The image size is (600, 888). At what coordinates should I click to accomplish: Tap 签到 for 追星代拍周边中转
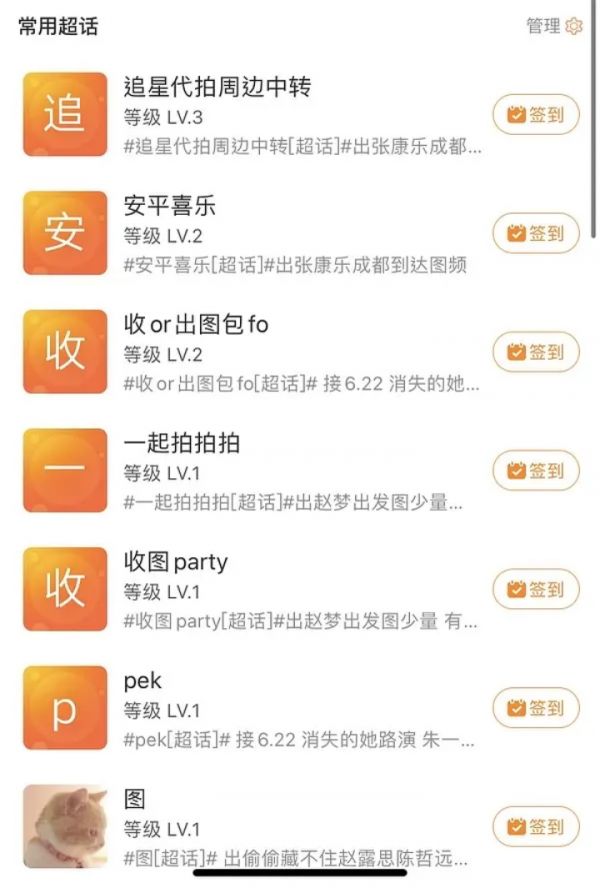click(x=536, y=115)
